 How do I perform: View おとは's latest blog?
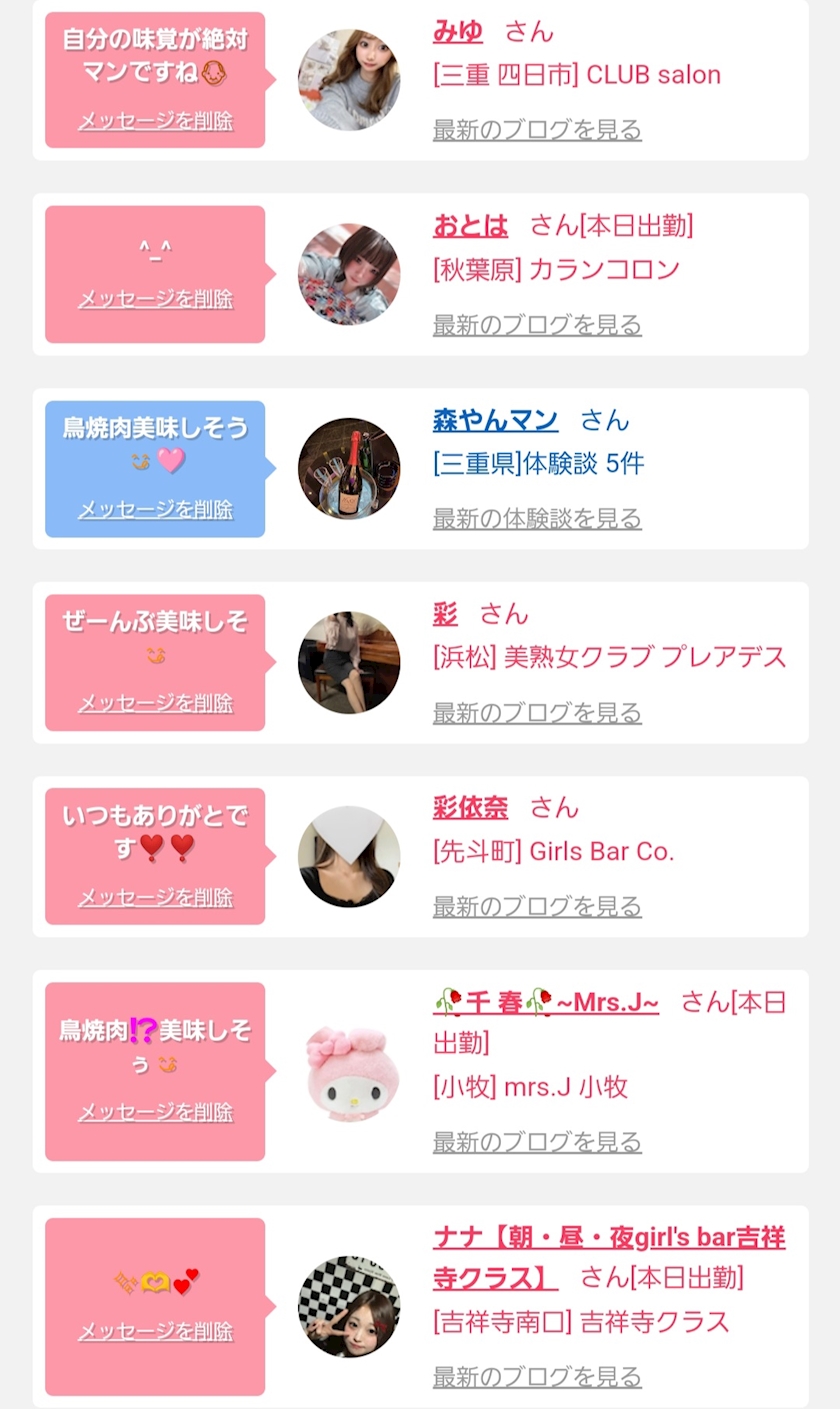coord(537,325)
